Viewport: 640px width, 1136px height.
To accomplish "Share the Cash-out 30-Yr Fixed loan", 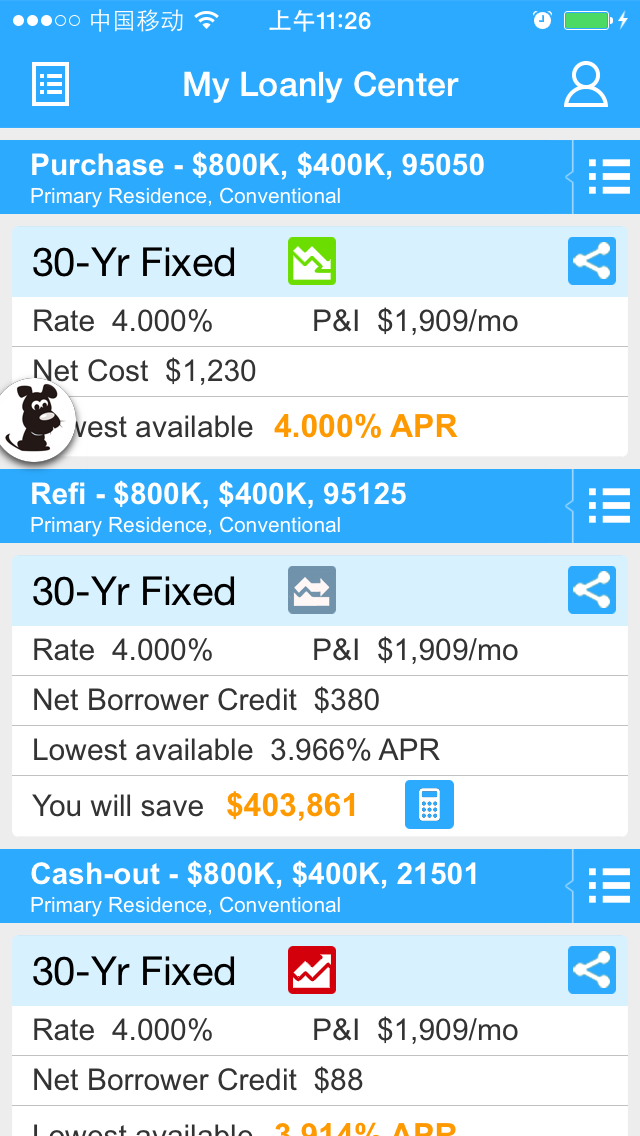I will (592, 970).
